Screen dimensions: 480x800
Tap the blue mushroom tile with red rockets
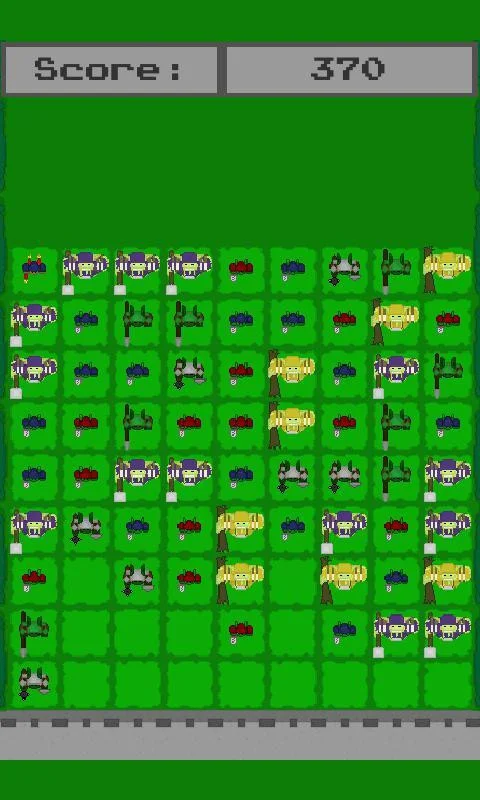(x=34, y=270)
